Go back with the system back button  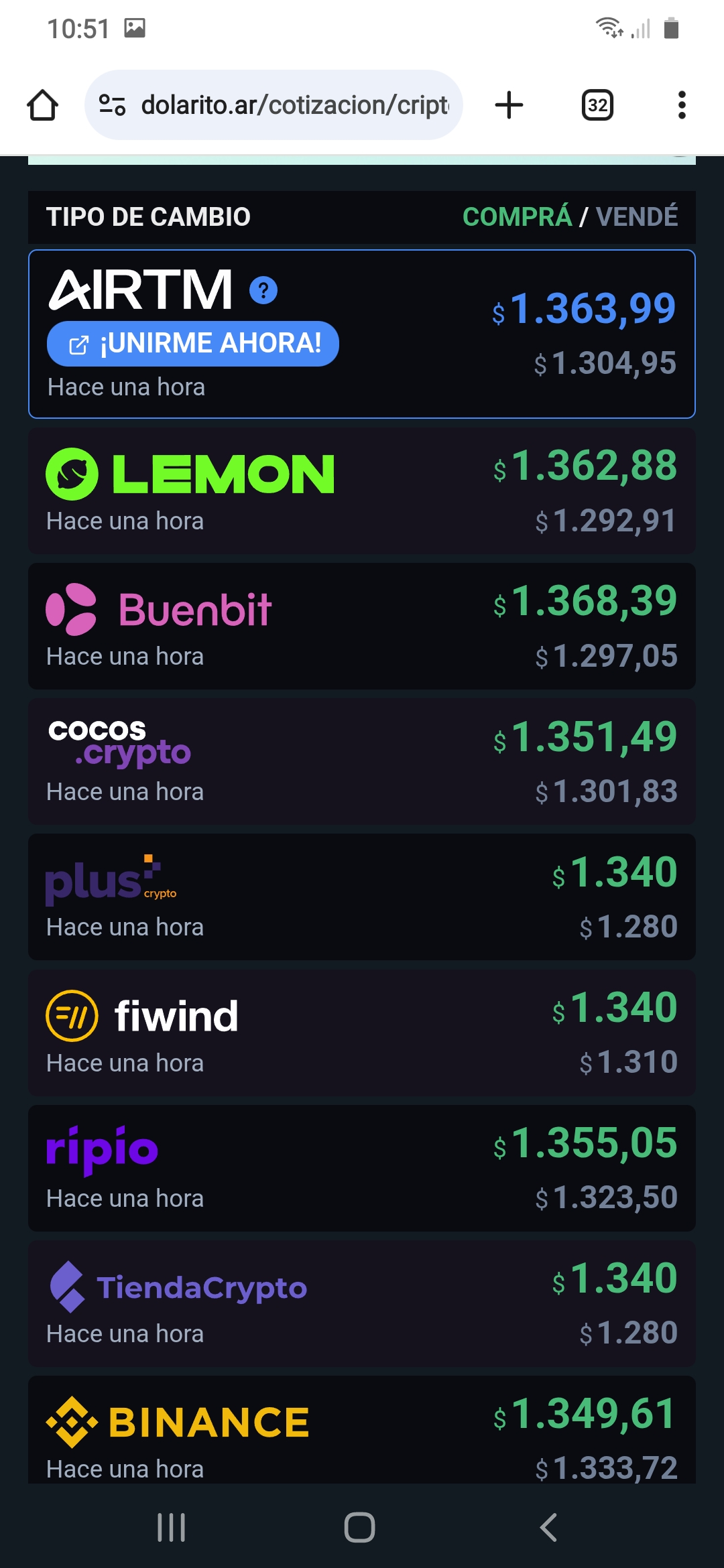click(x=548, y=1528)
